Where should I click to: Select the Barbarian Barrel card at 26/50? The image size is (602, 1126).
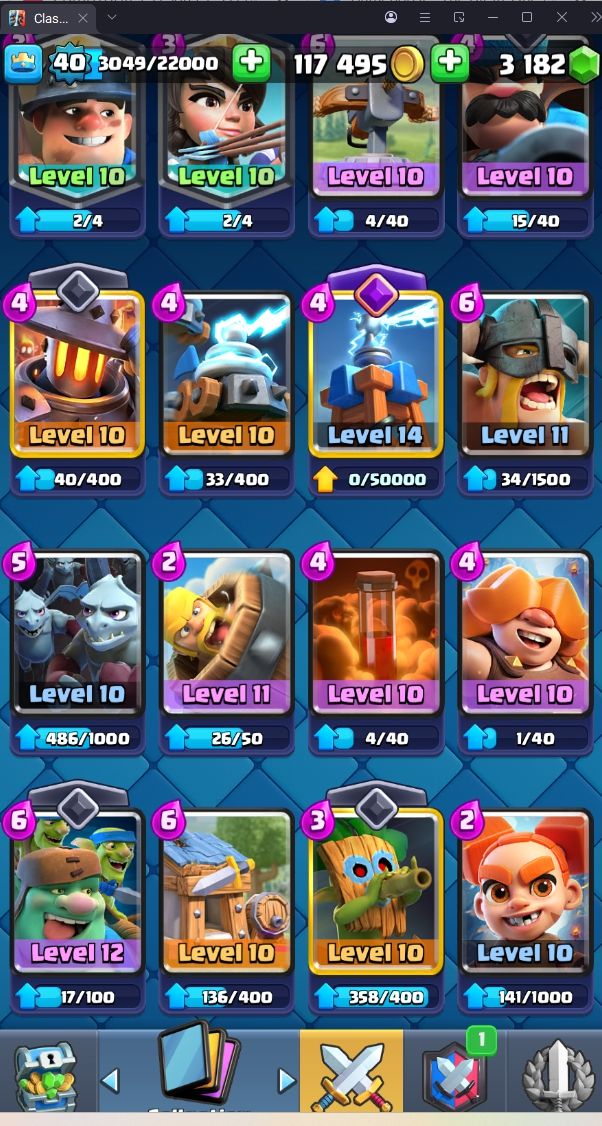pos(226,650)
